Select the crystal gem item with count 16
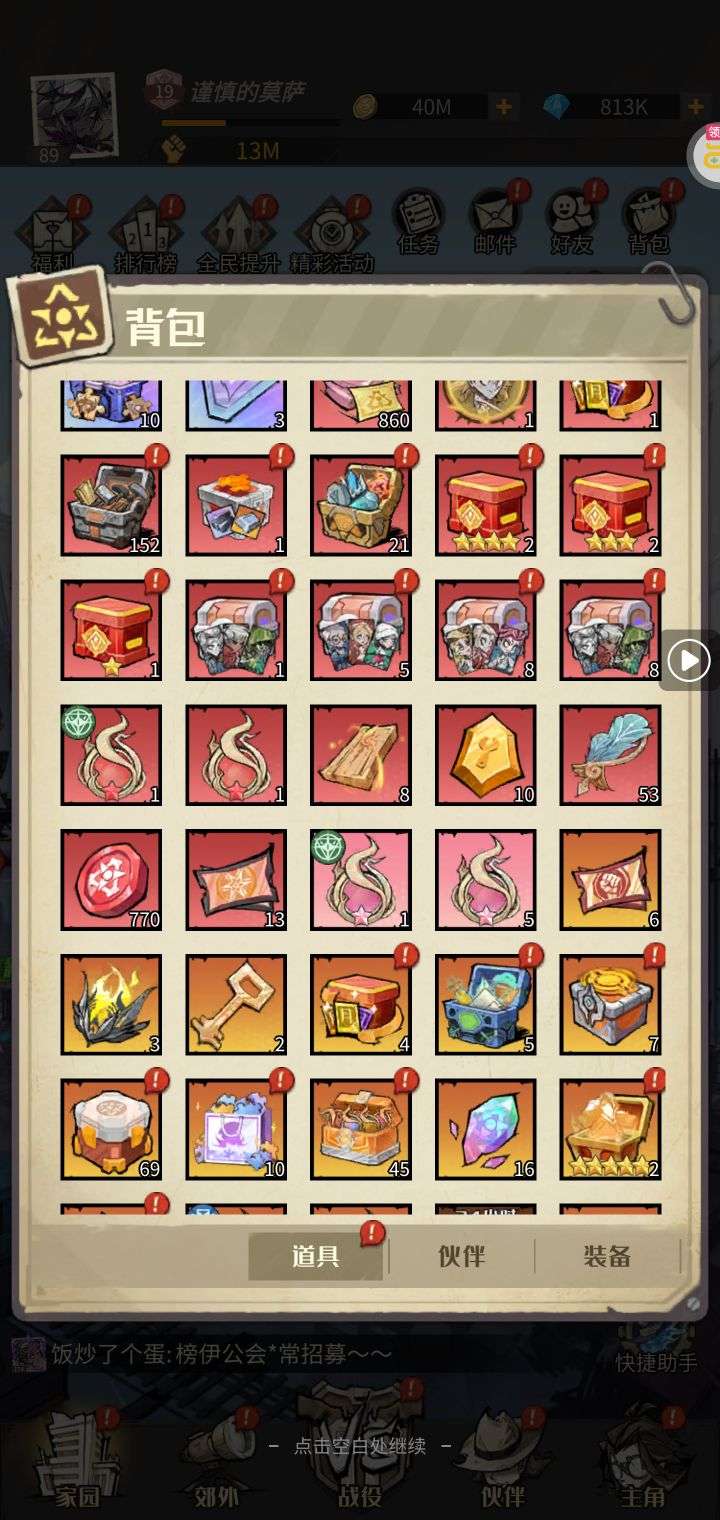 coord(485,1128)
